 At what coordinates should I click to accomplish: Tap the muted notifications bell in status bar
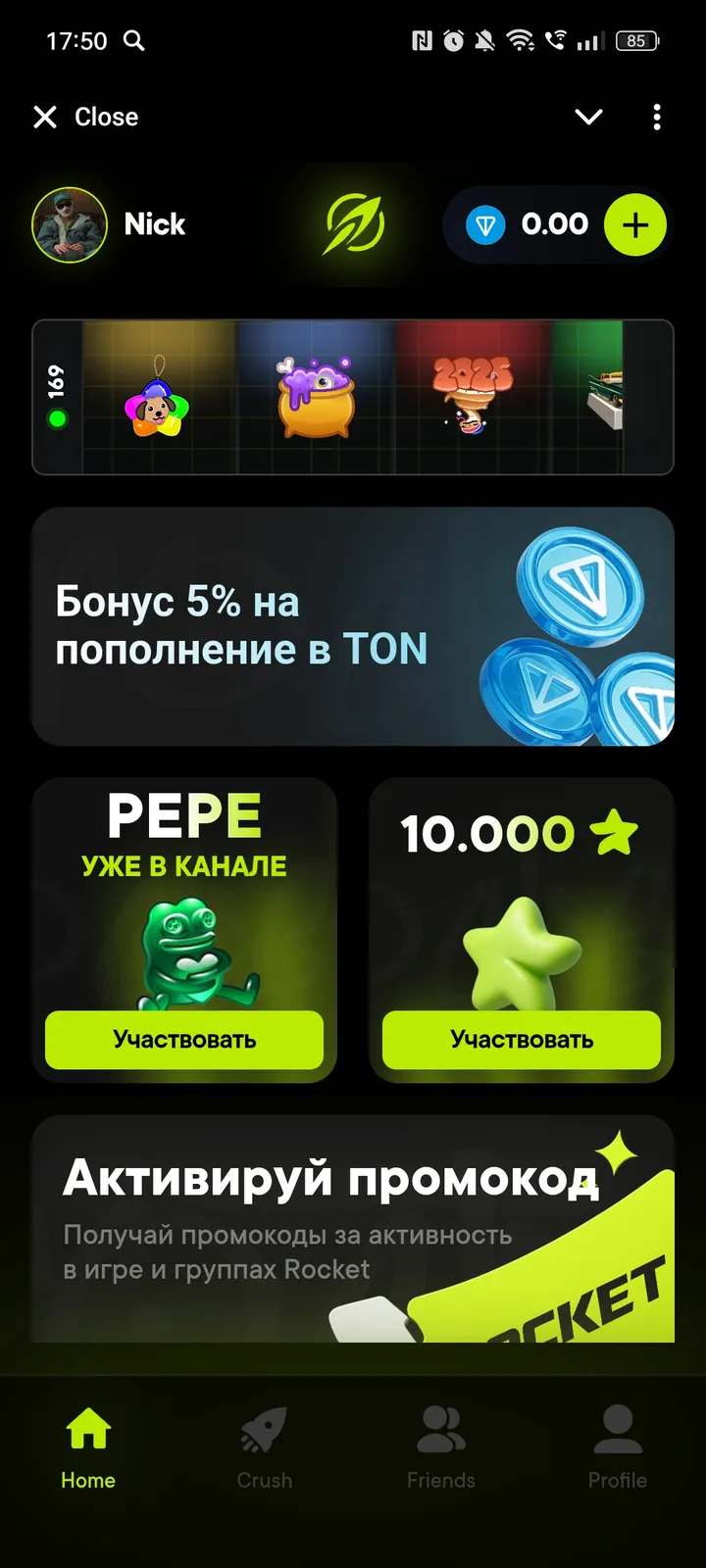(483, 41)
